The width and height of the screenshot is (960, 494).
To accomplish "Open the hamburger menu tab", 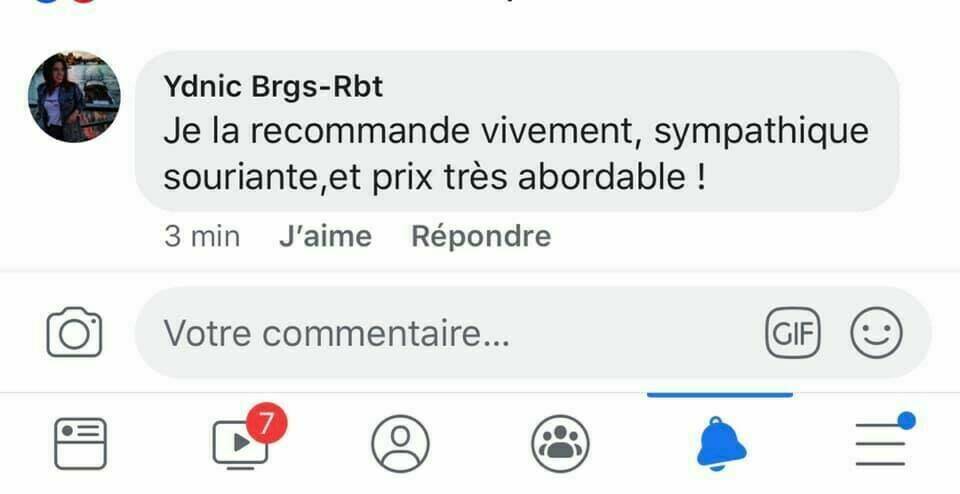I will (880, 443).
